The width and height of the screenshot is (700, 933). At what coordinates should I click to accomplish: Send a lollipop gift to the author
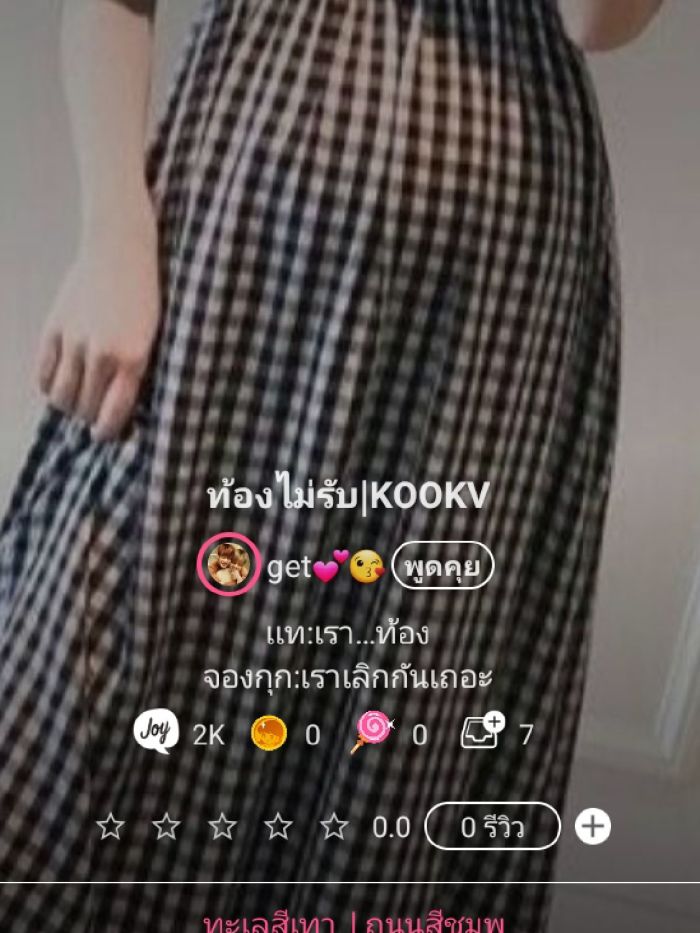tap(371, 734)
